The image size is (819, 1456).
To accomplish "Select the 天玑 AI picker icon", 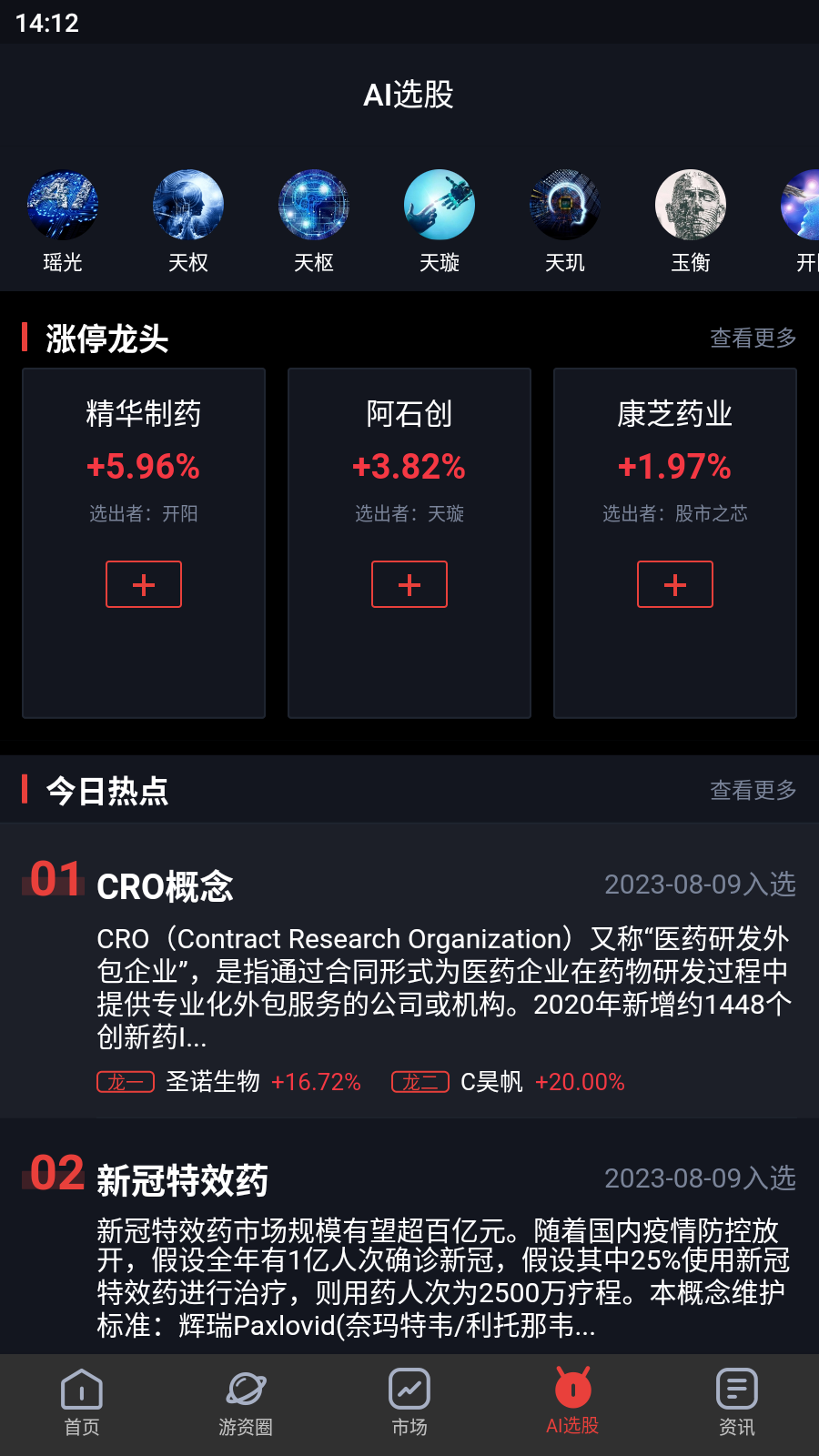I will (565, 205).
